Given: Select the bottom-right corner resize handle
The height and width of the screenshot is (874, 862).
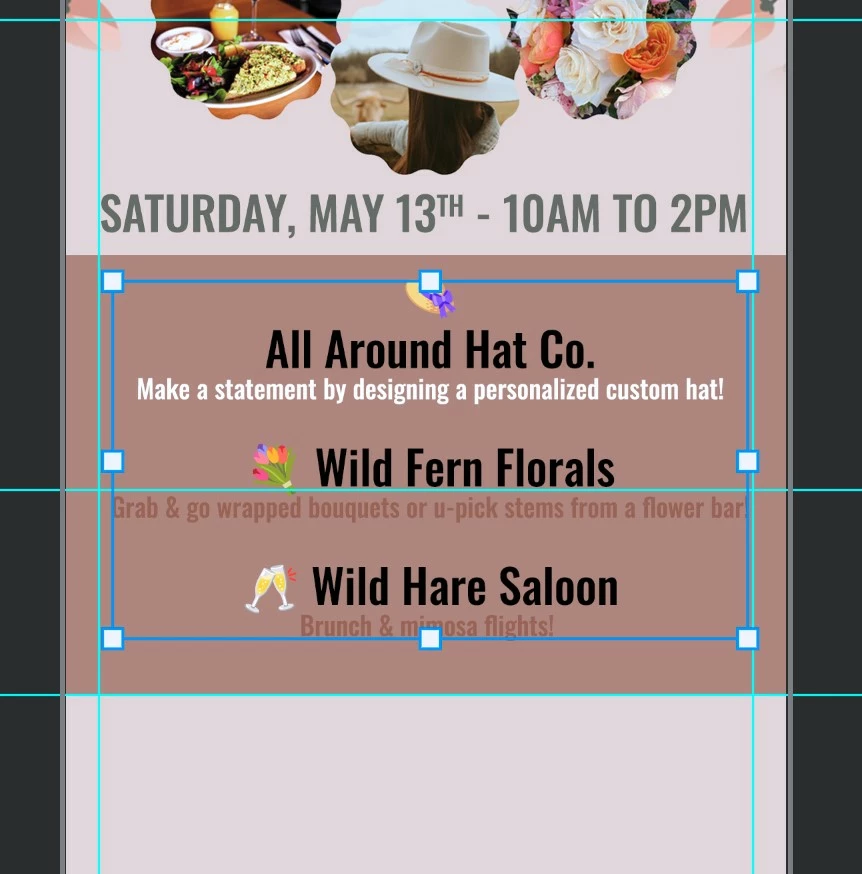Looking at the screenshot, I should coord(747,639).
